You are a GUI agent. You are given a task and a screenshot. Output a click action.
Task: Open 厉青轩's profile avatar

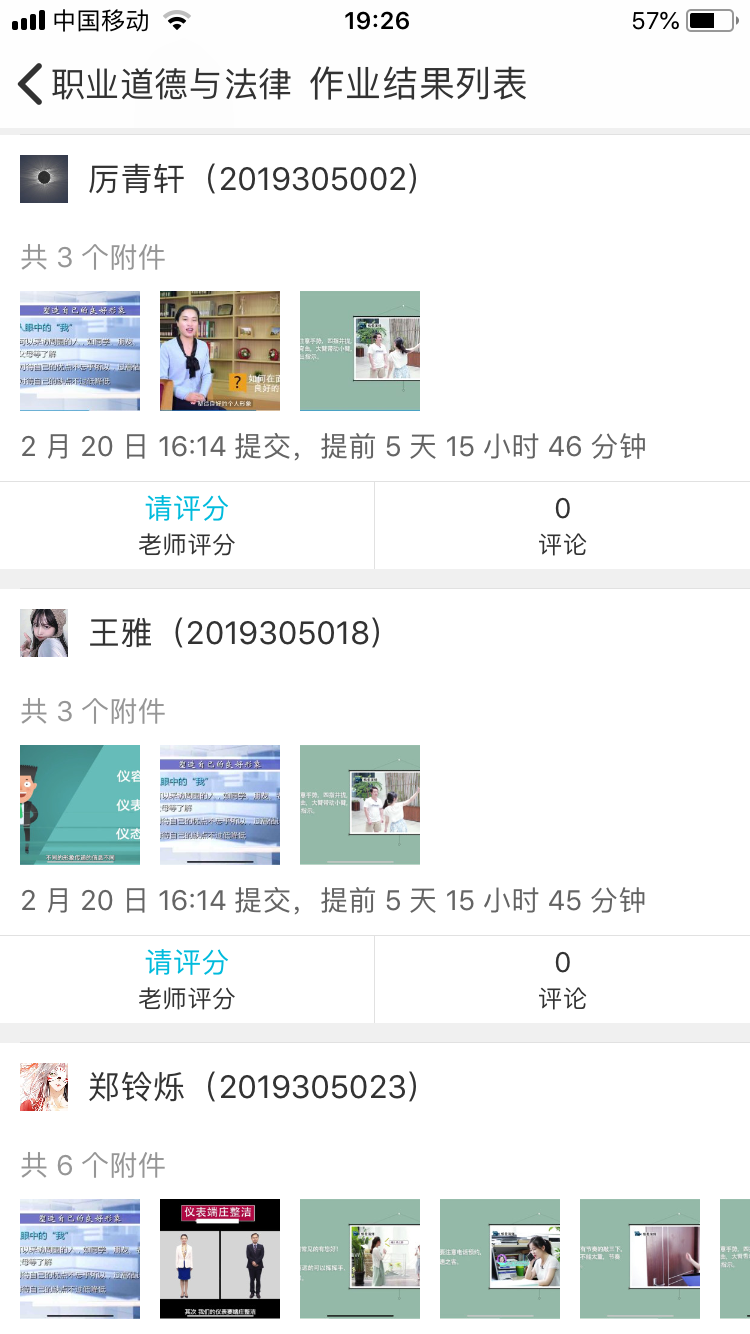44,179
